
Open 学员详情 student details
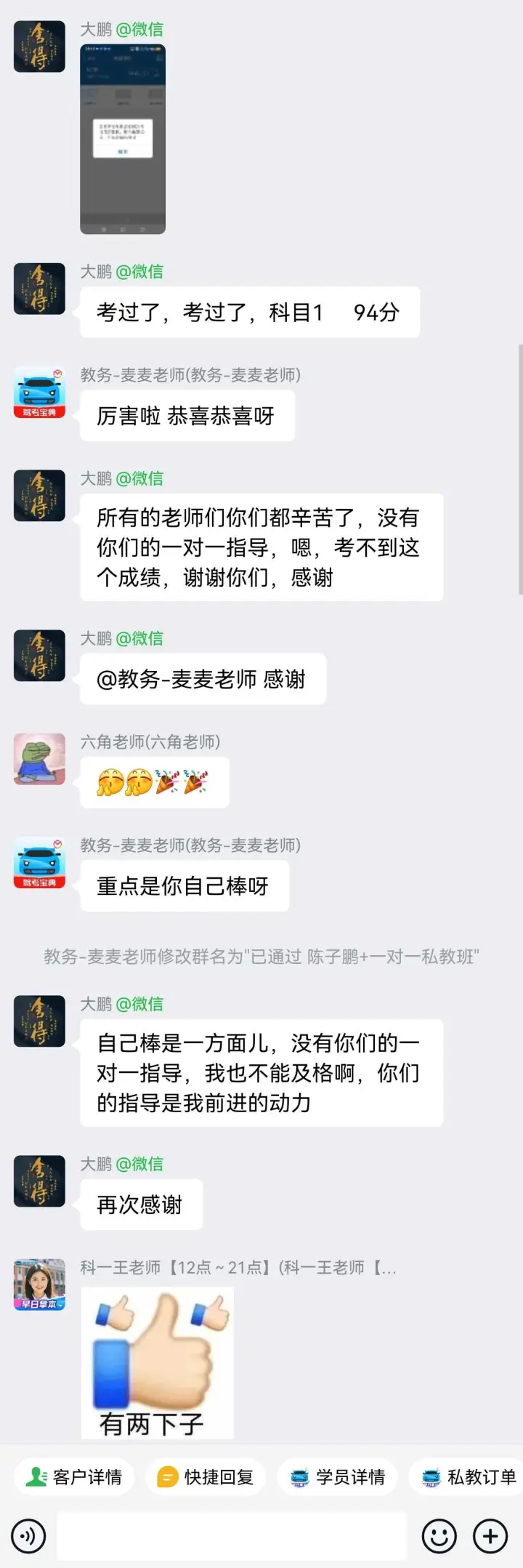(x=337, y=1476)
